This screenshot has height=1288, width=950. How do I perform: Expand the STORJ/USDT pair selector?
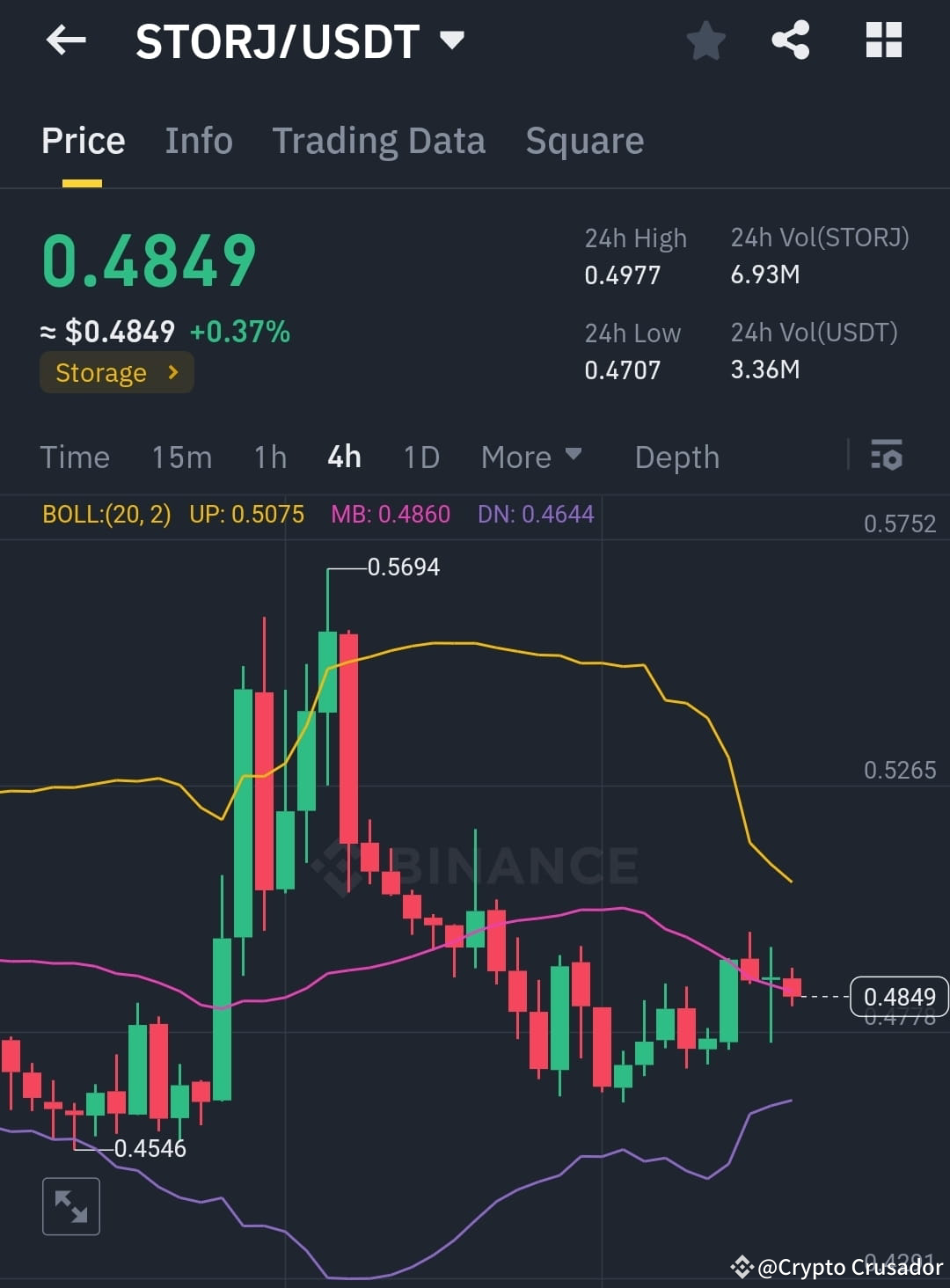[451, 40]
